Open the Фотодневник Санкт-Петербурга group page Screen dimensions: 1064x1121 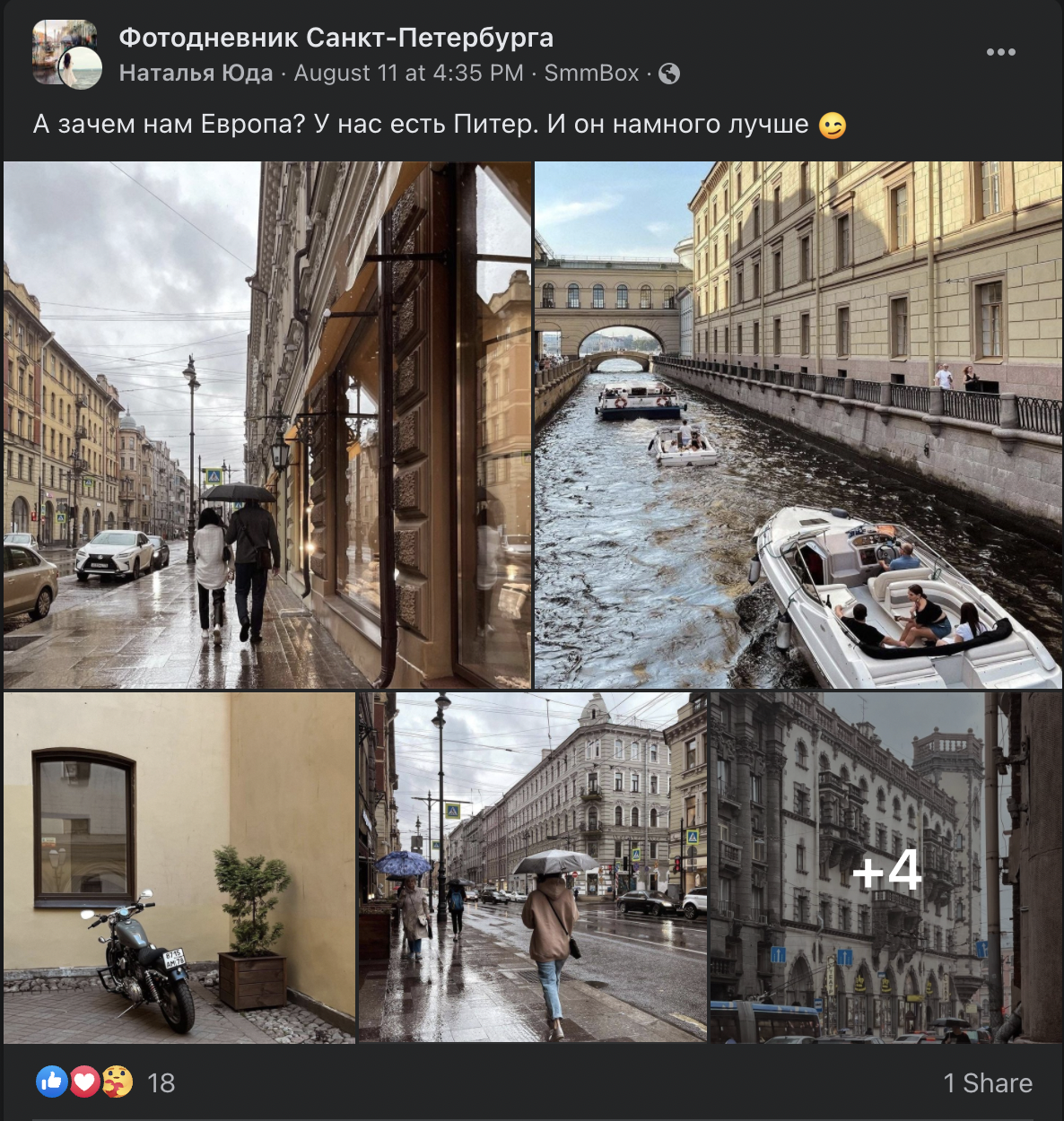point(336,38)
